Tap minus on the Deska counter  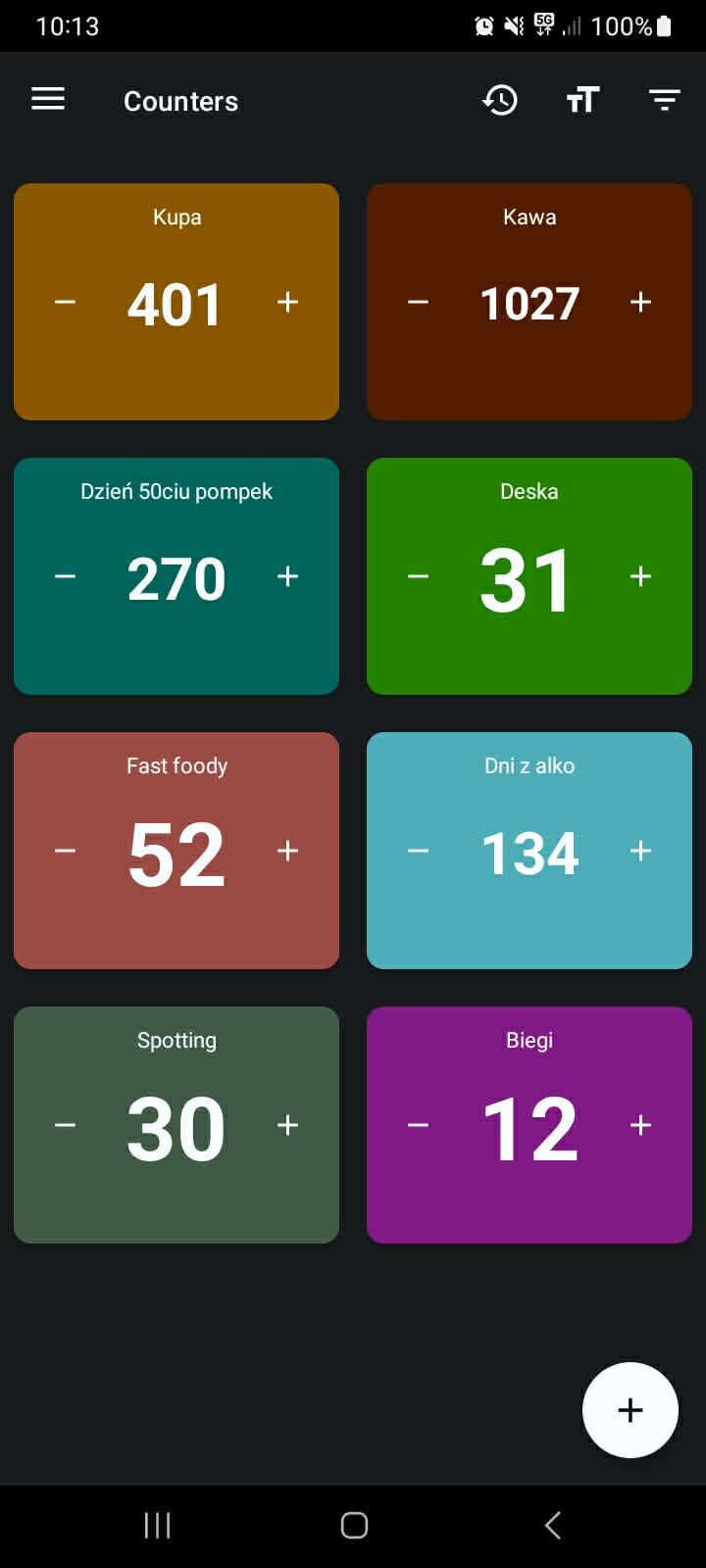tap(419, 576)
